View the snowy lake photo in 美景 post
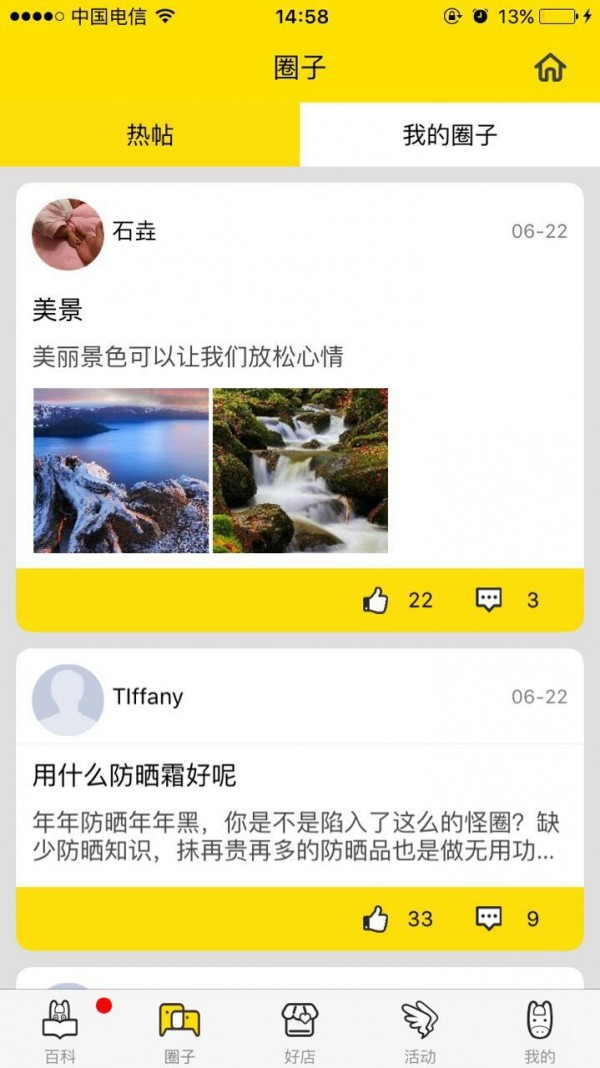 (x=121, y=470)
